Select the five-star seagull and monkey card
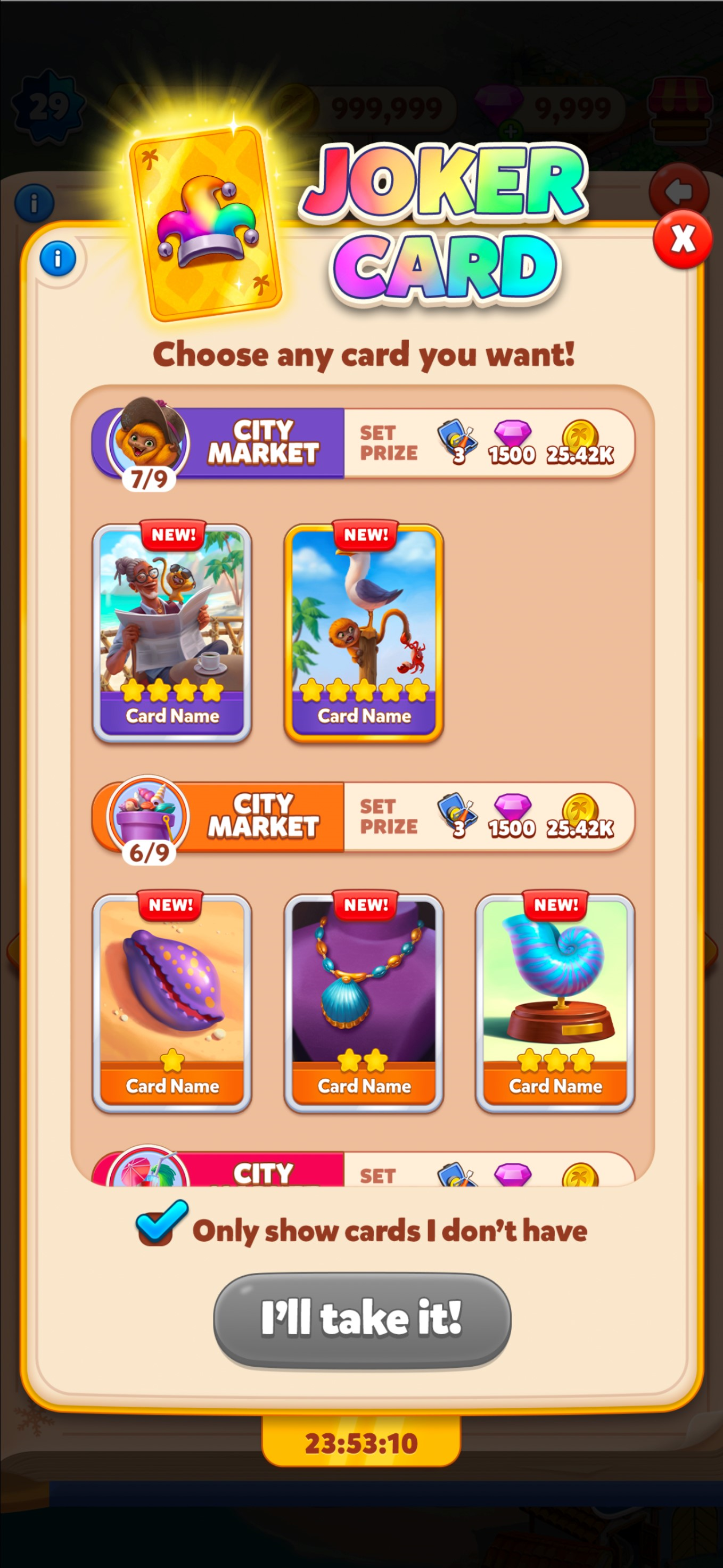 [x=364, y=633]
